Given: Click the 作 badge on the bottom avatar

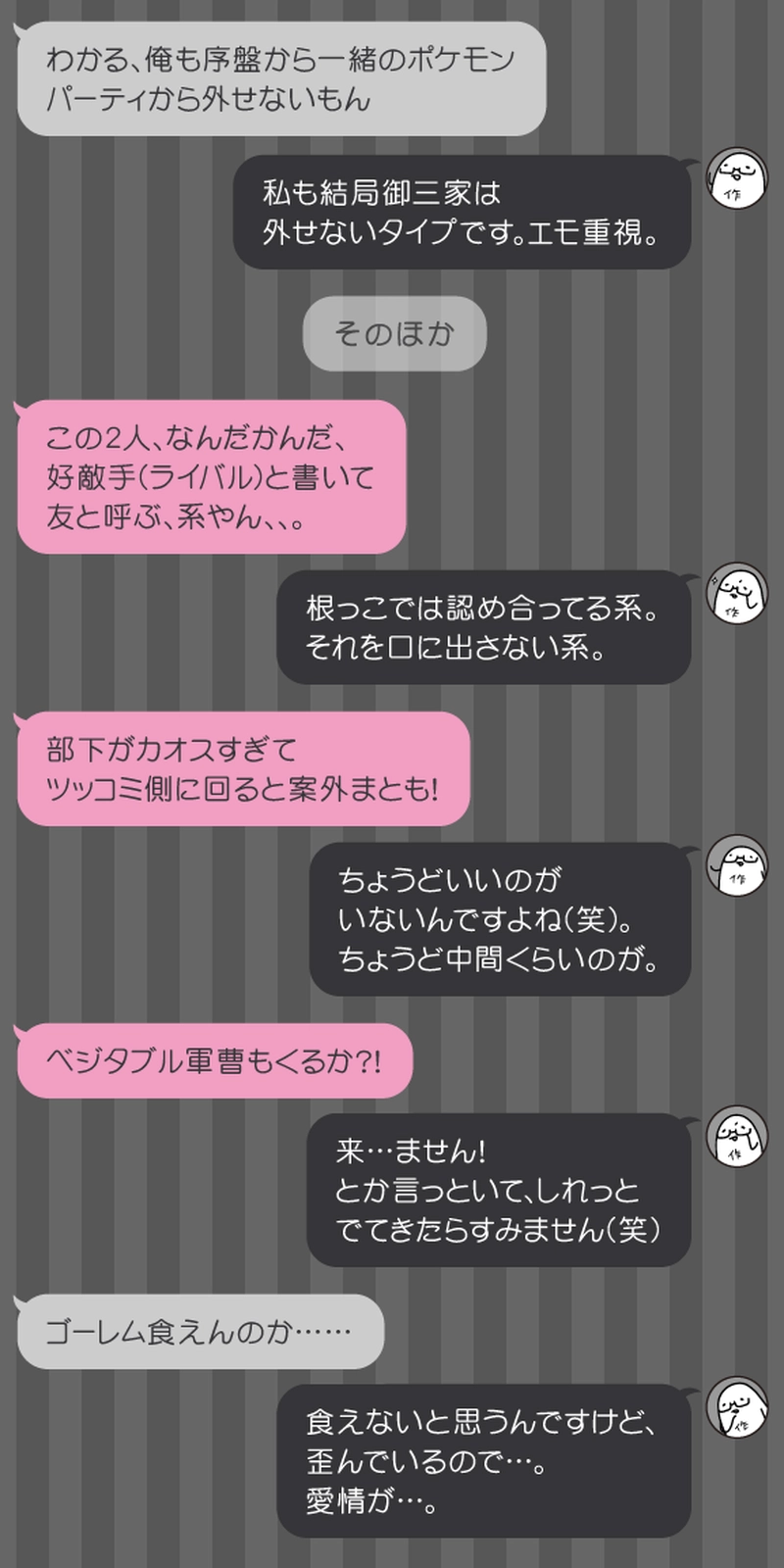Looking at the screenshot, I should (x=742, y=1428).
